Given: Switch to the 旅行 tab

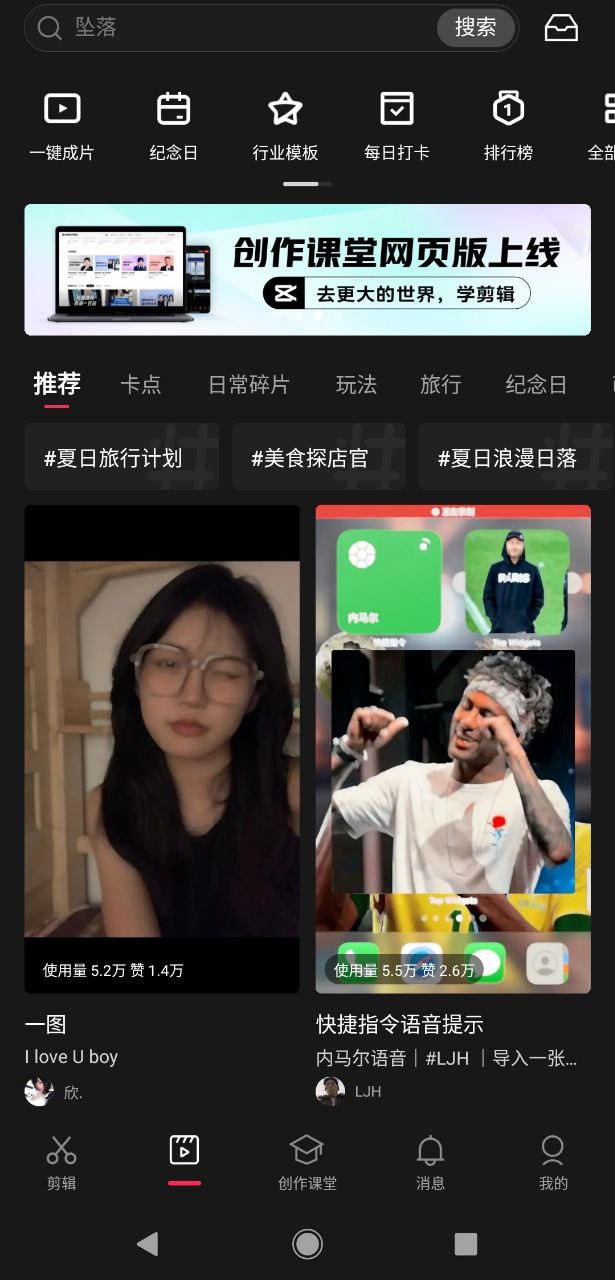Looking at the screenshot, I should click(441, 384).
